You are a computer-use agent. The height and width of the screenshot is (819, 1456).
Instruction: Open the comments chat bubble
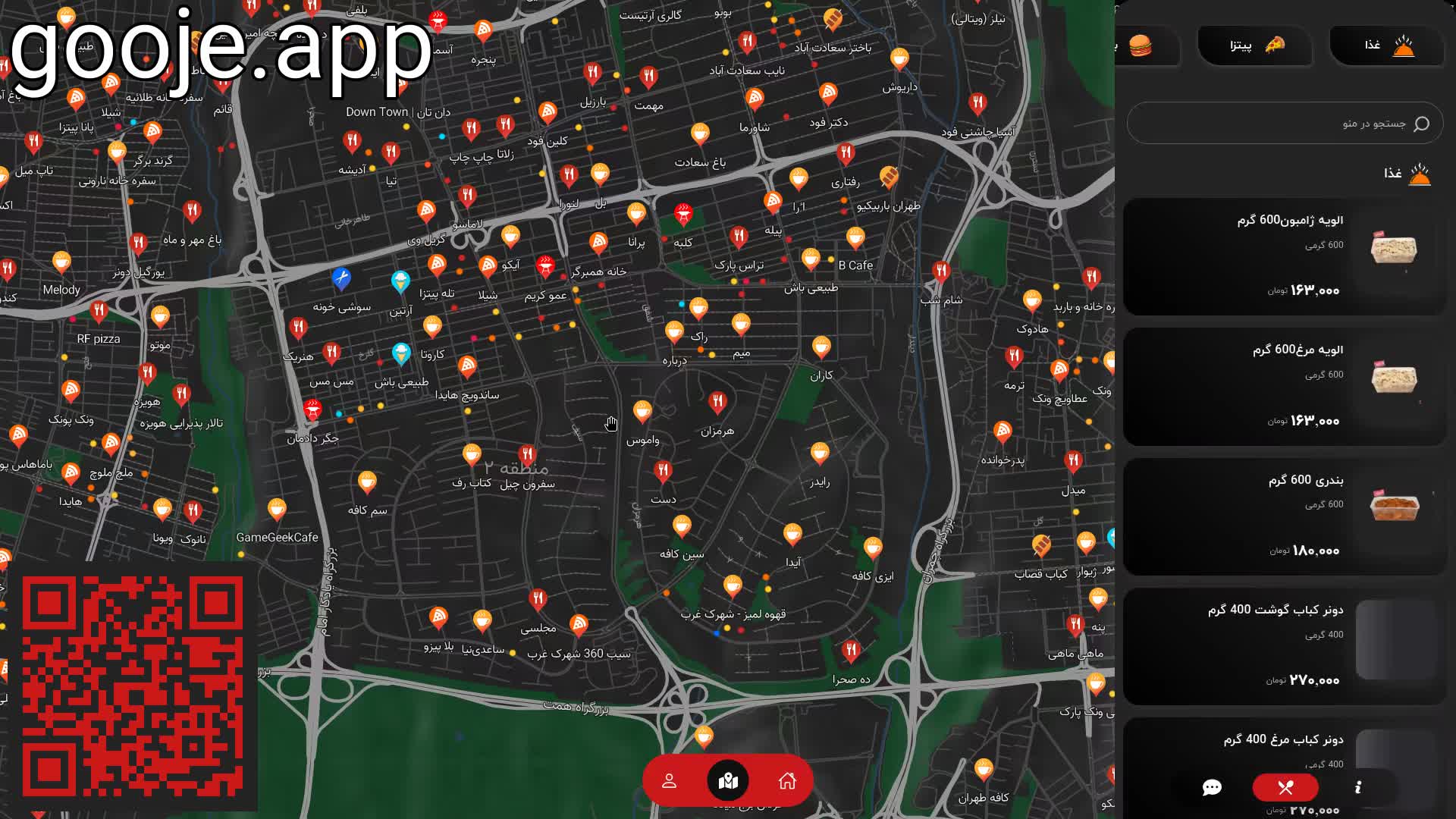coord(1212,788)
